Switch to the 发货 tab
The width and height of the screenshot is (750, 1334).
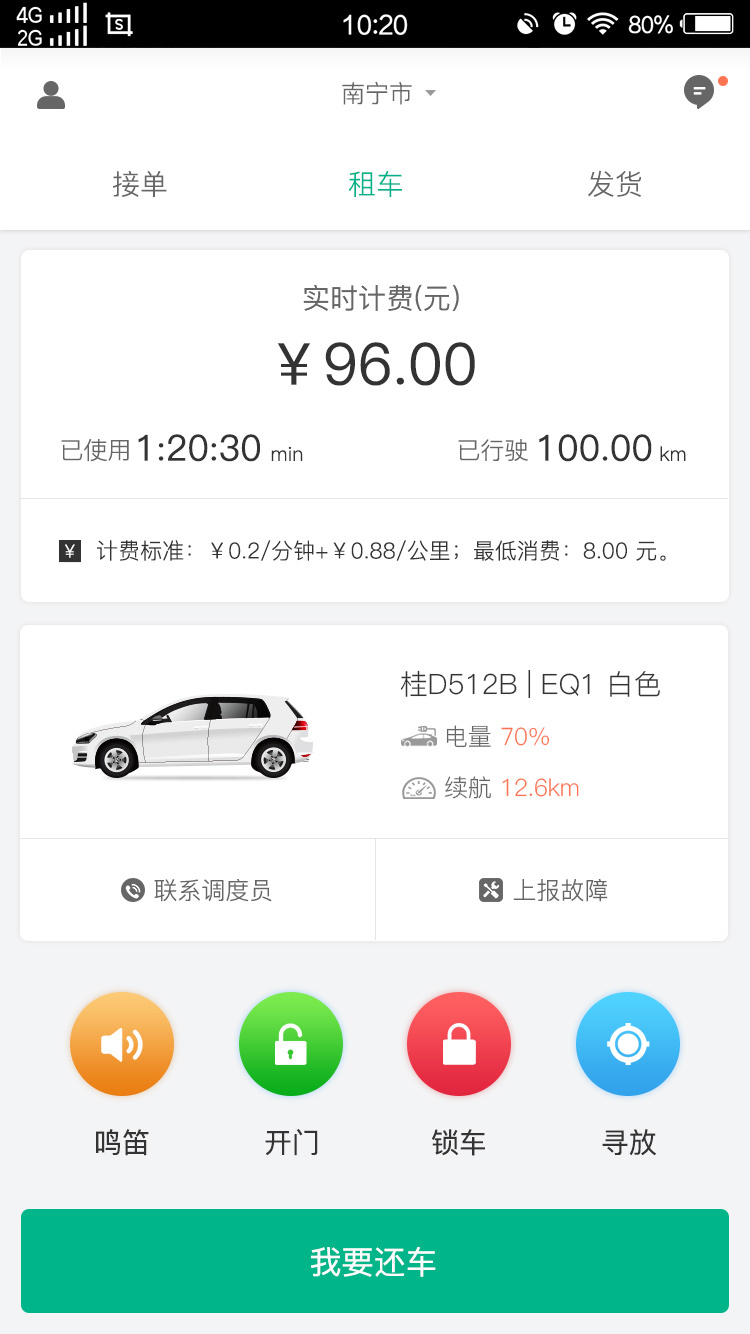pos(614,184)
